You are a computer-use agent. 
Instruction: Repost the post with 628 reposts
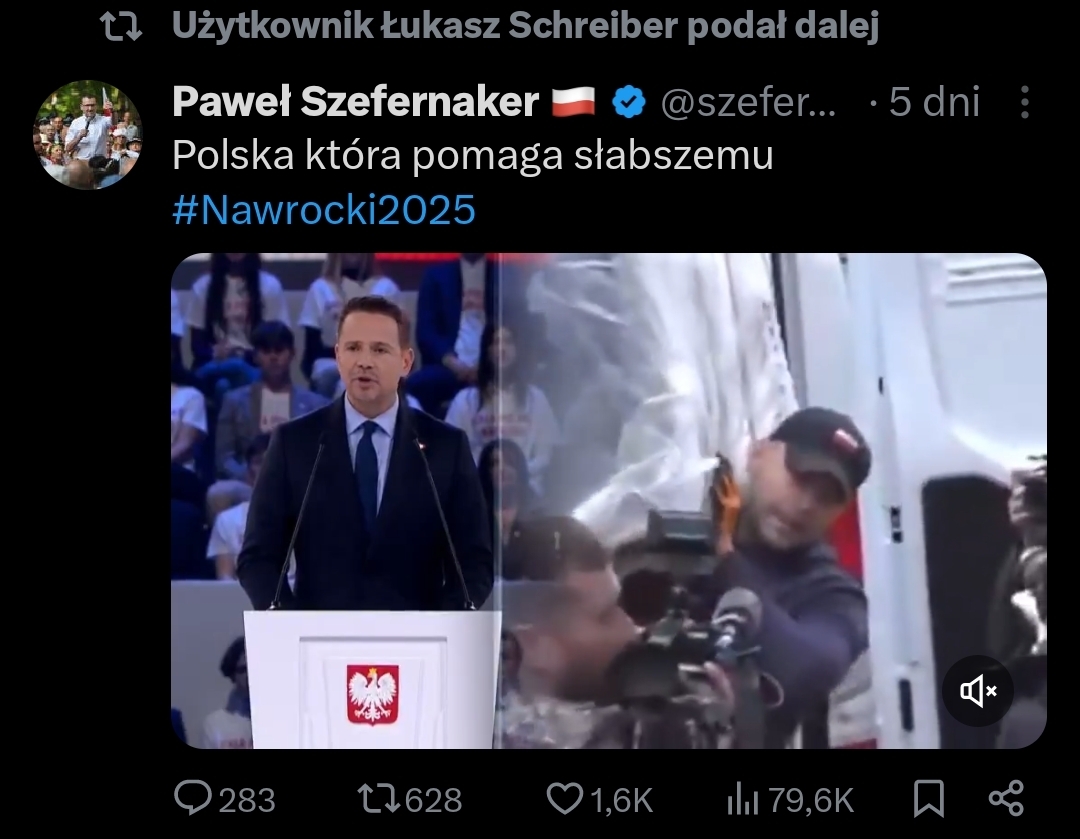pos(410,799)
